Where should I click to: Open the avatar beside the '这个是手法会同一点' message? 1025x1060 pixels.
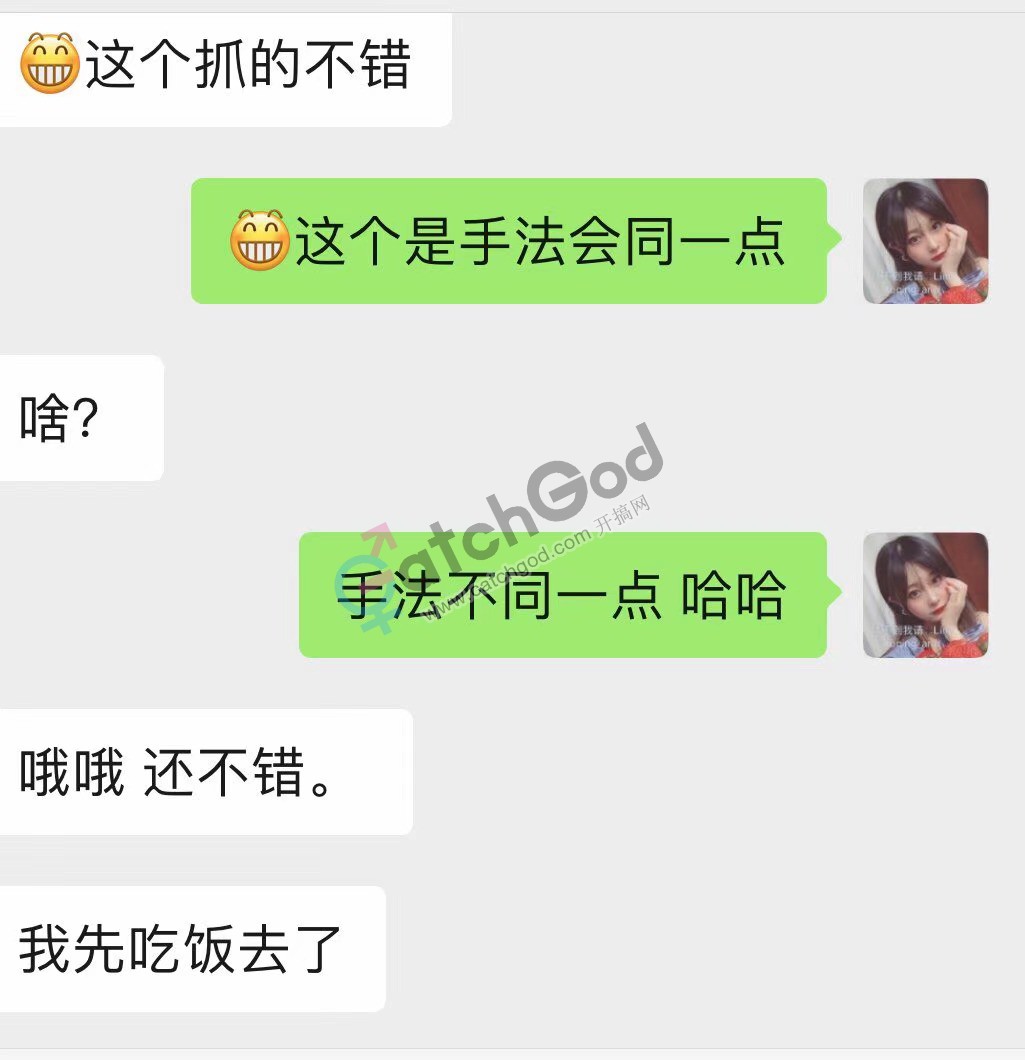tap(925, 241)
